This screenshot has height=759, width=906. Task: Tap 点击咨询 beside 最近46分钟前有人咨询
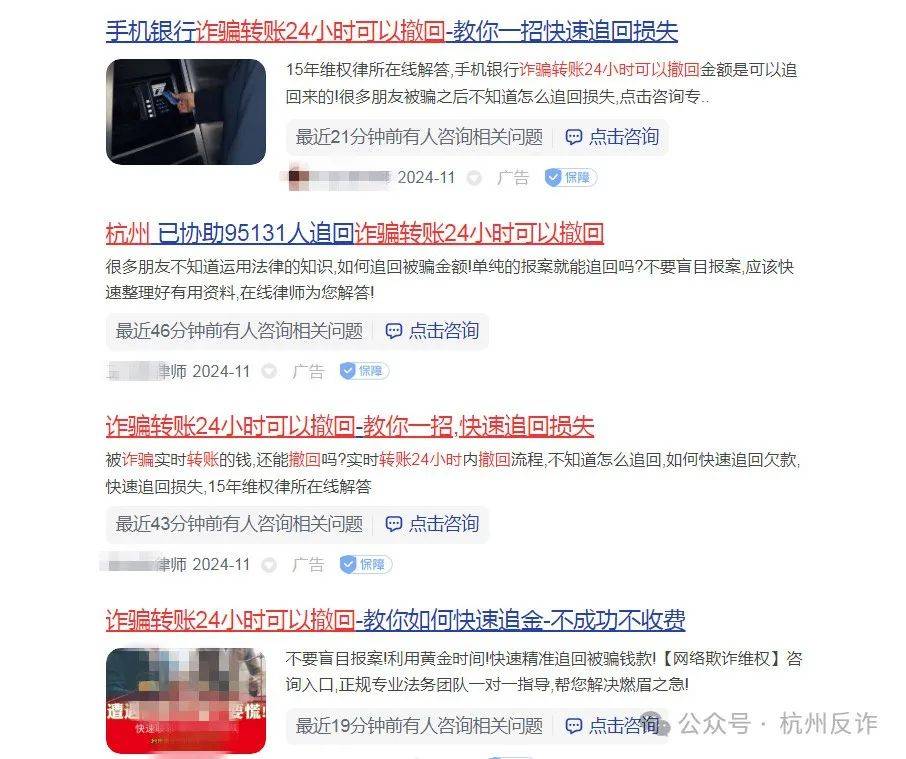coord(432,330)
